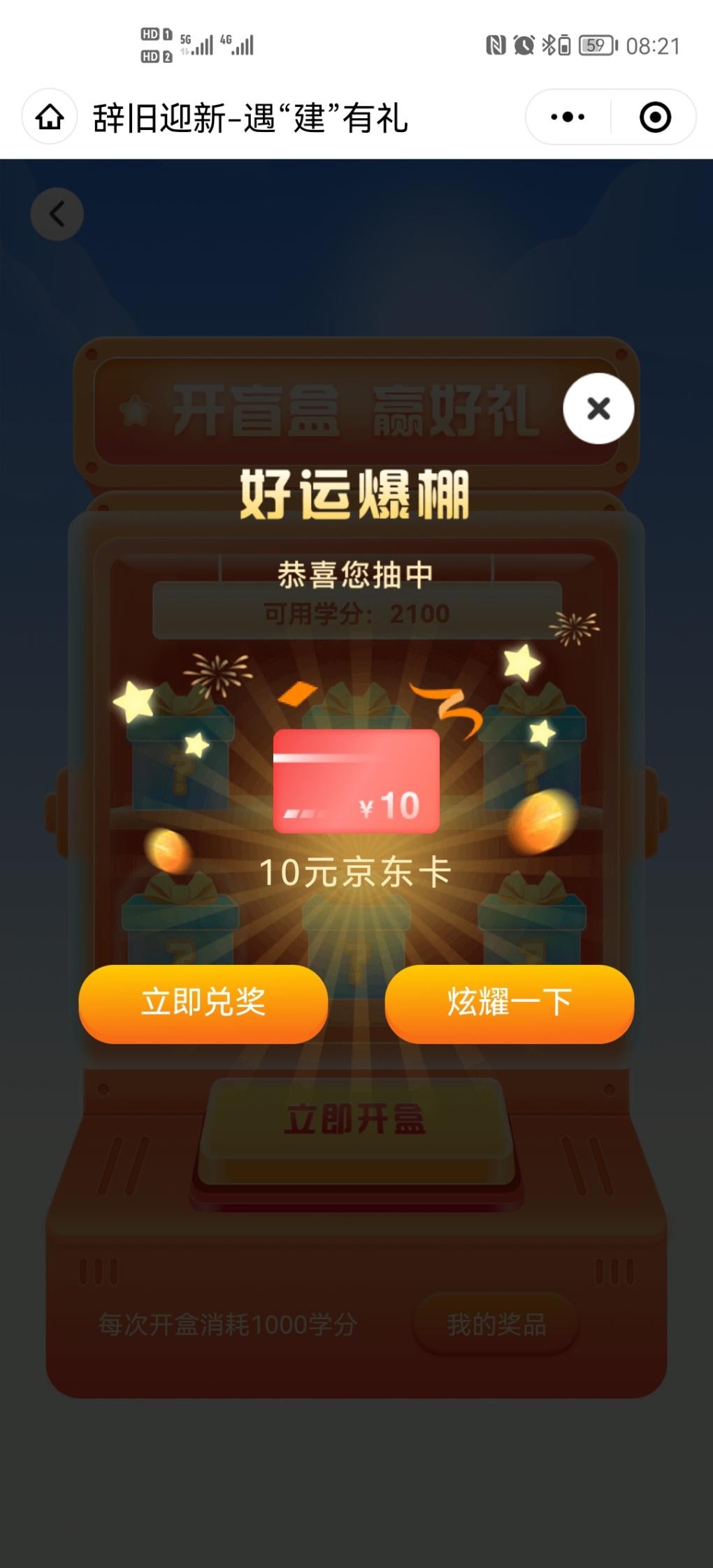Go to the mini program home
Screen dimensions: 713x1568
[50, 117]
